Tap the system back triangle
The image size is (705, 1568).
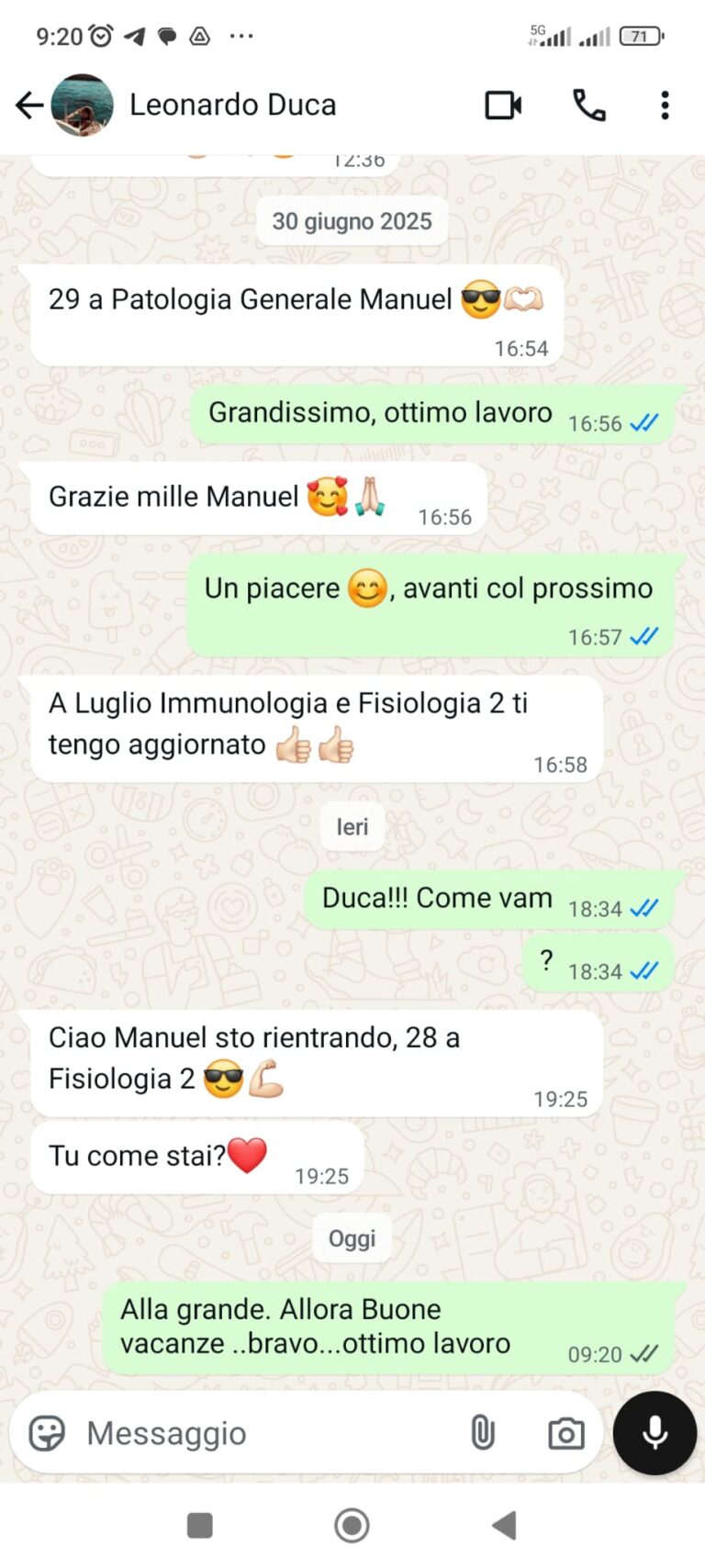coord(504,1526)
